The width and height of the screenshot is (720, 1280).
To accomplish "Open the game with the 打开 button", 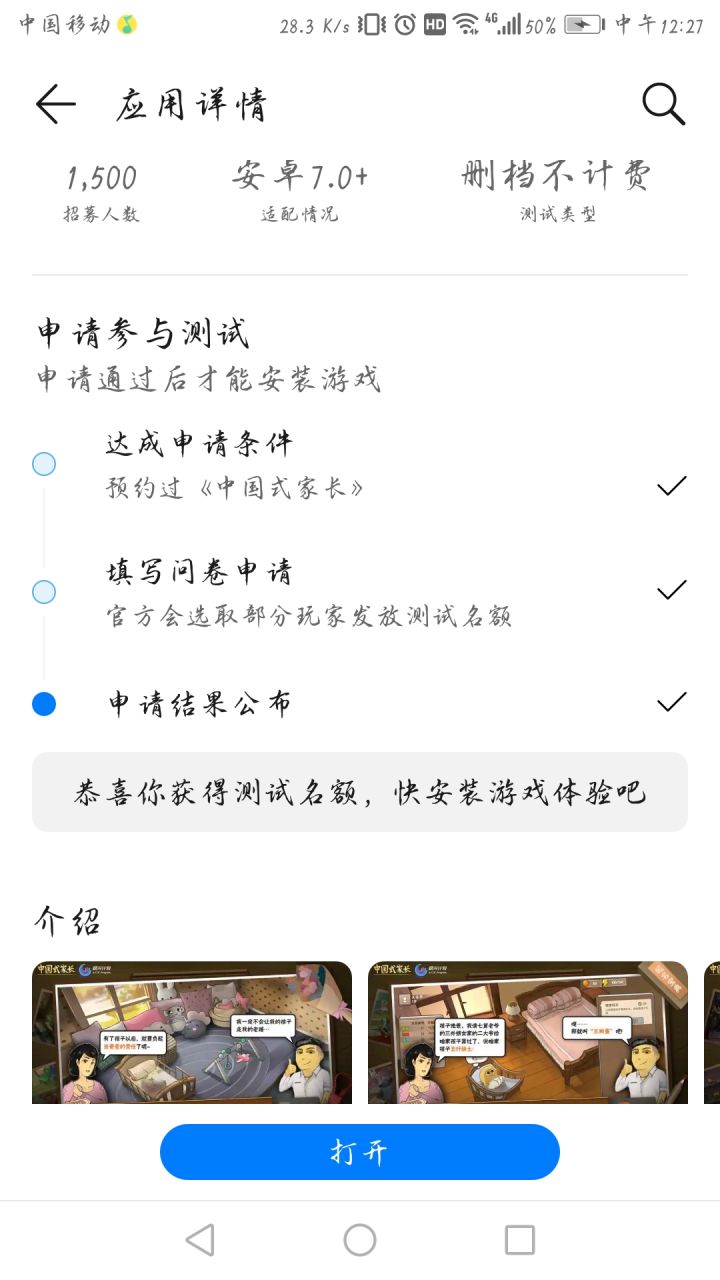I will [x=360, y=1152].
